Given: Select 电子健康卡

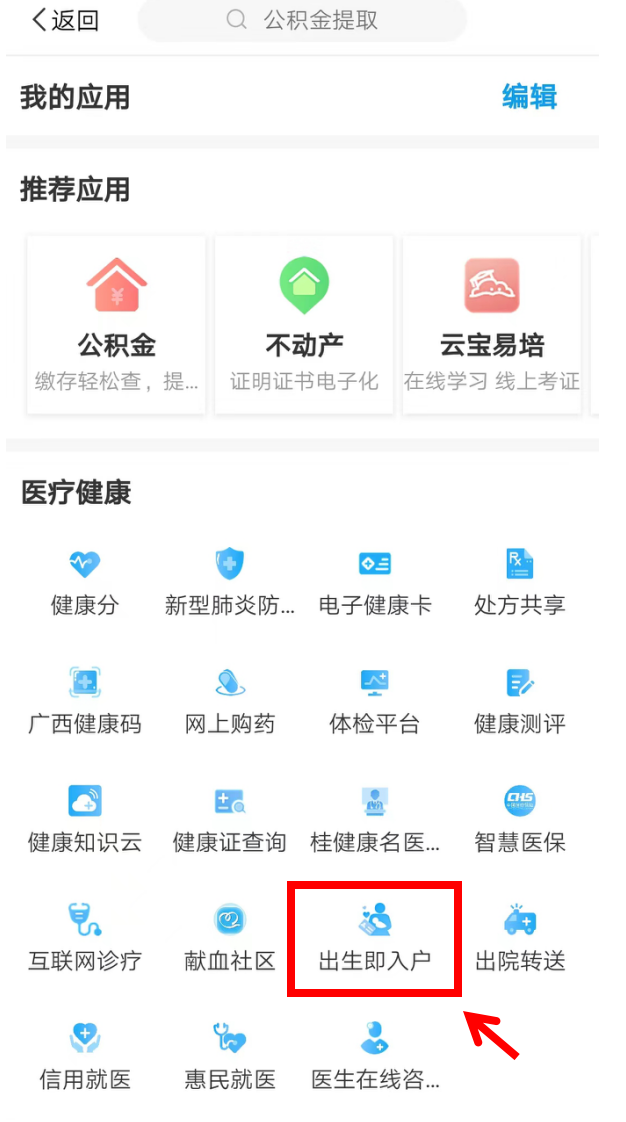Looking at the screenshot, I should [375, 581].
